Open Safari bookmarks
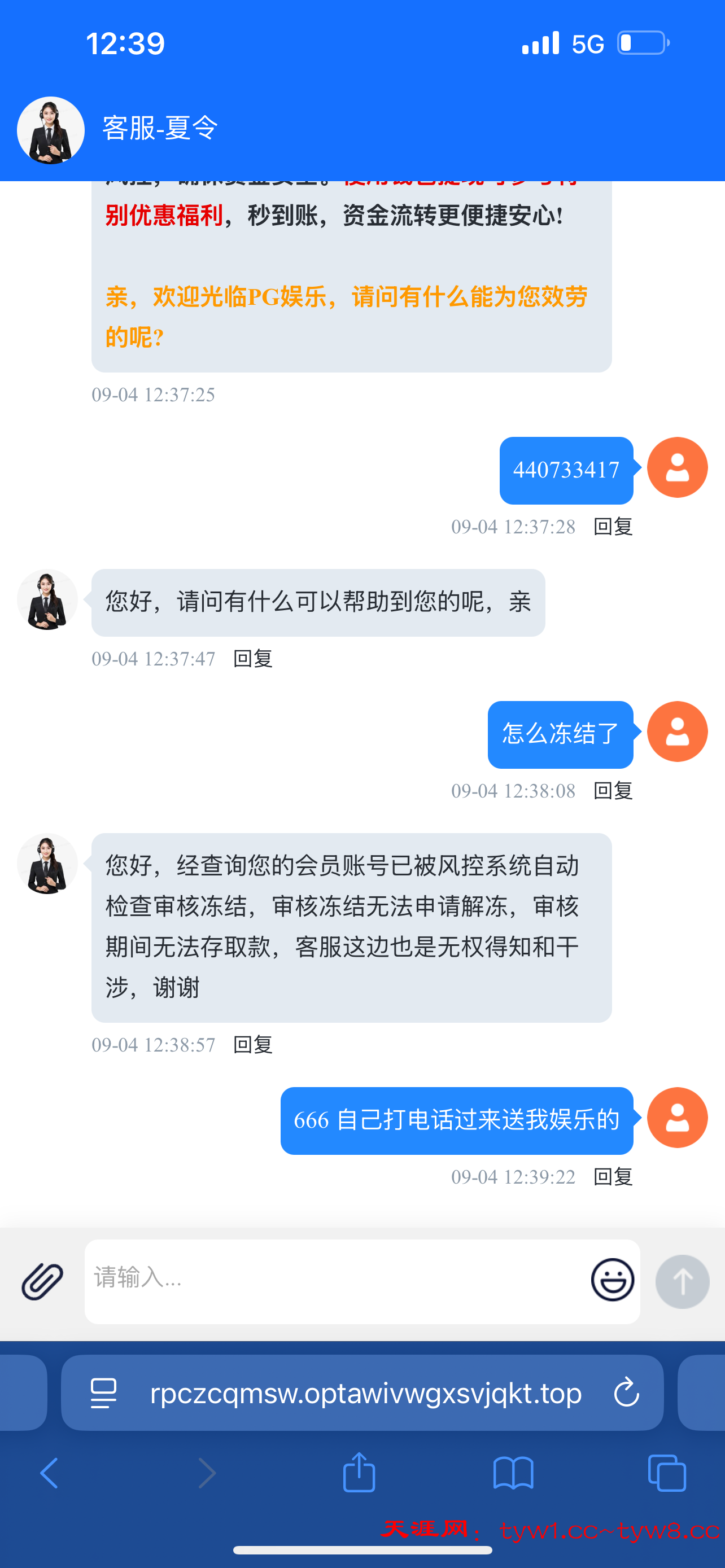Image resolution: width=725 pixels, height=1568 pixels. tap(513, 1473)
